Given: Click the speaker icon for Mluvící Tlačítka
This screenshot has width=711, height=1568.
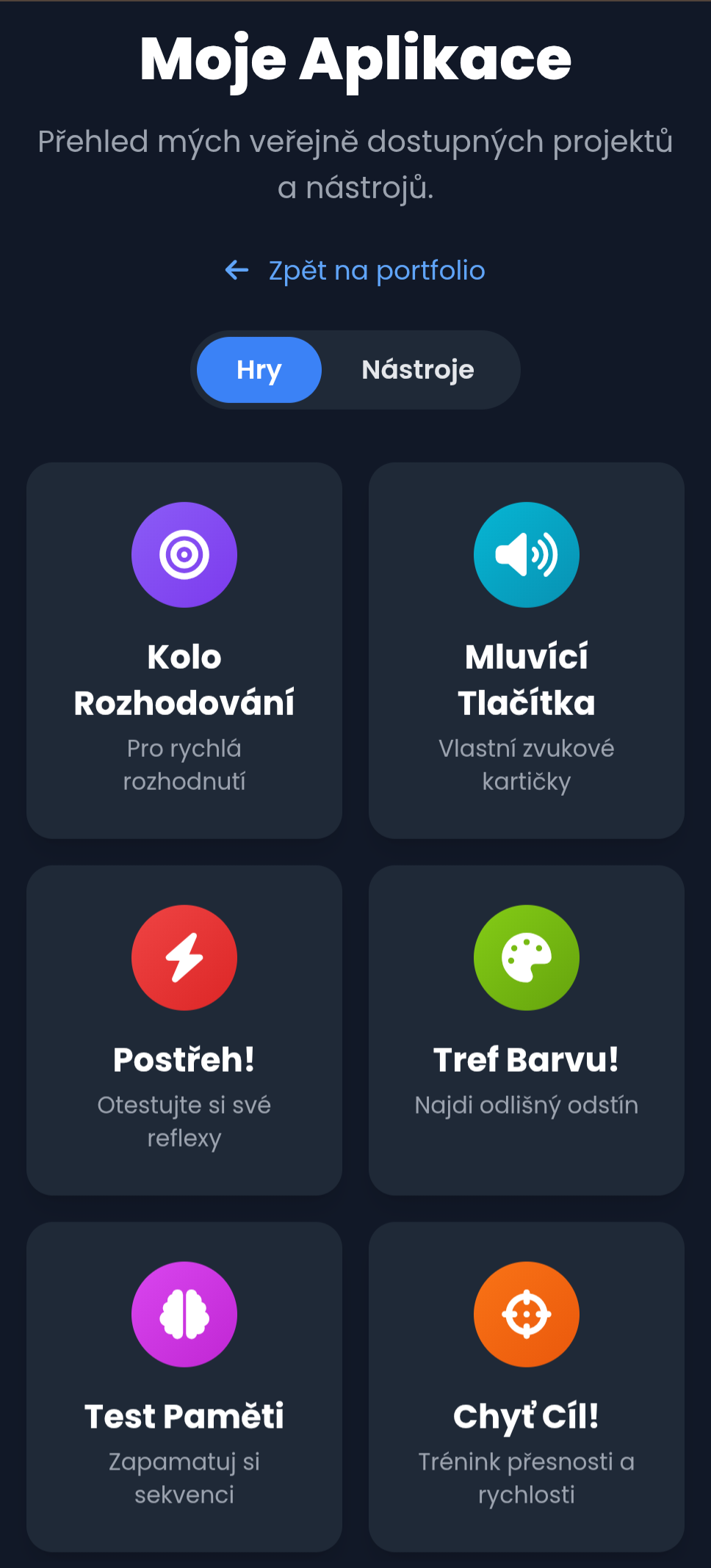Looking at the screenshot, I should coord(526,555).
